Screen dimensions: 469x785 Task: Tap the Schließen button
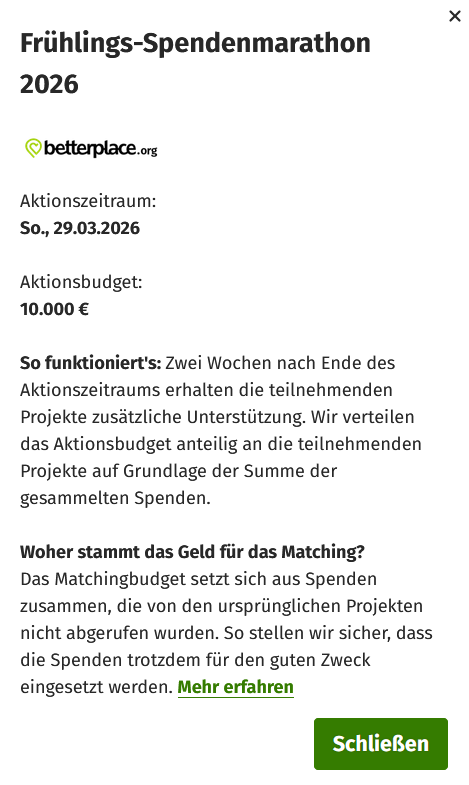click(x=380, y=743)
